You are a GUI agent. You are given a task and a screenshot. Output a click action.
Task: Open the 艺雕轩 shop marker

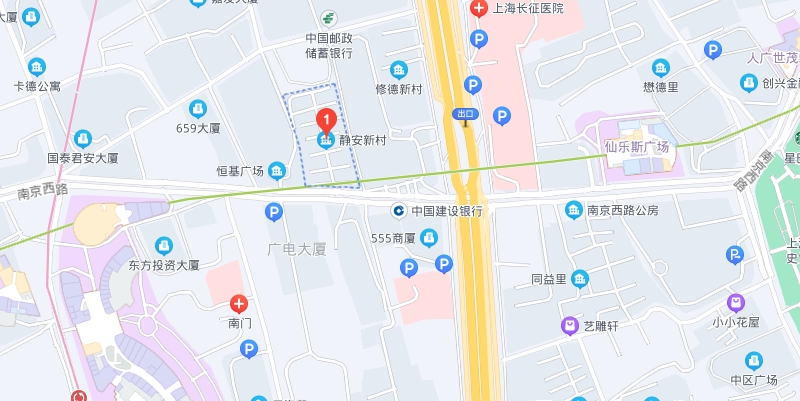coord(569,326)
